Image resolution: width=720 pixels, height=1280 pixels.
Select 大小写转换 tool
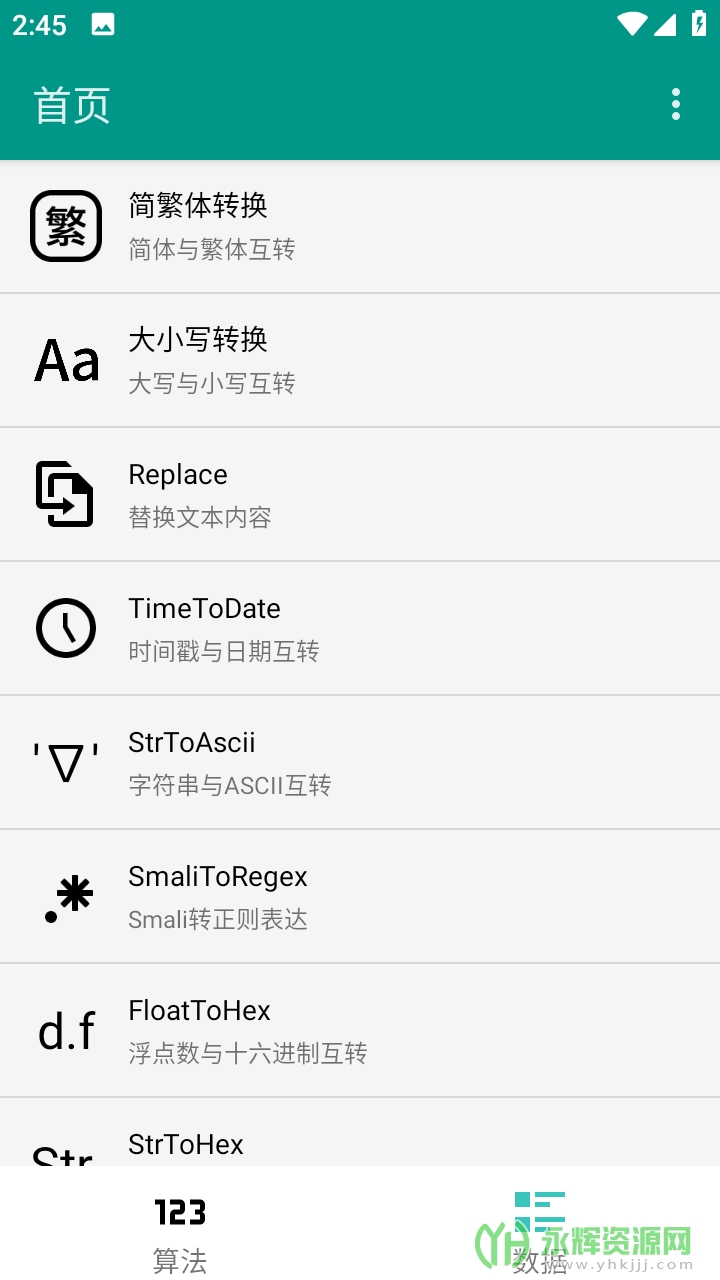coord(360,361)
